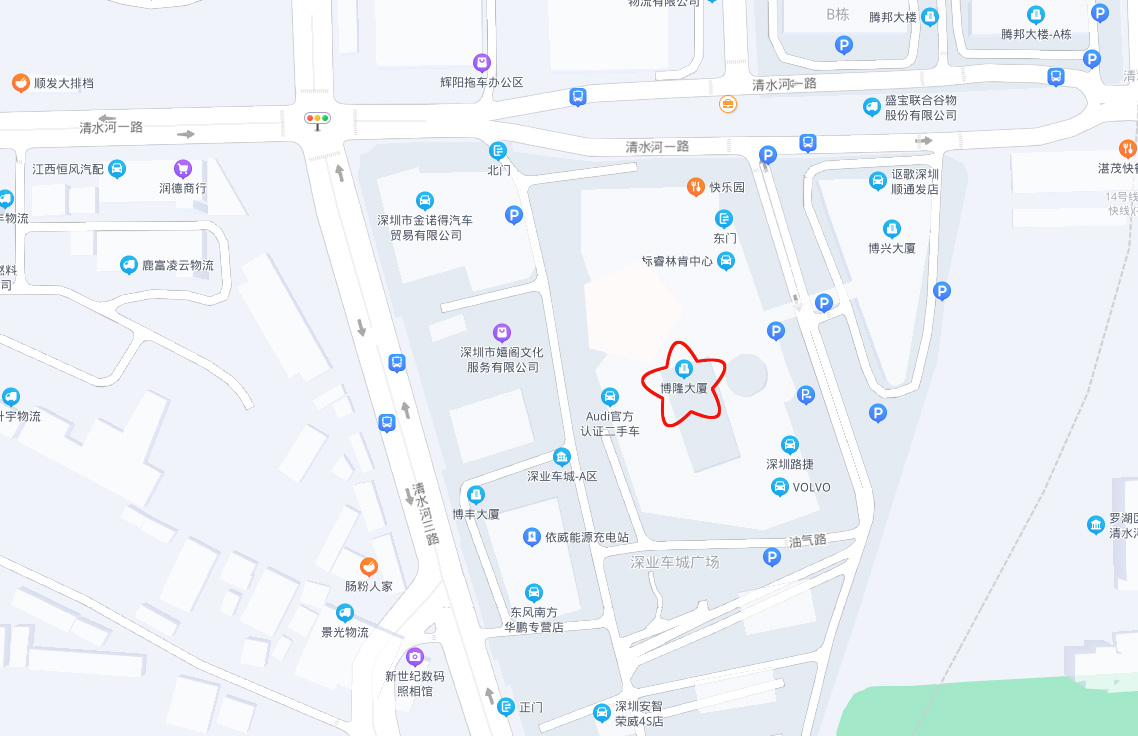Select the 深圳市金诺得汽车贸易有限公司 marker
Viewport: 1138px width, 736px height.
click(424, 200)
